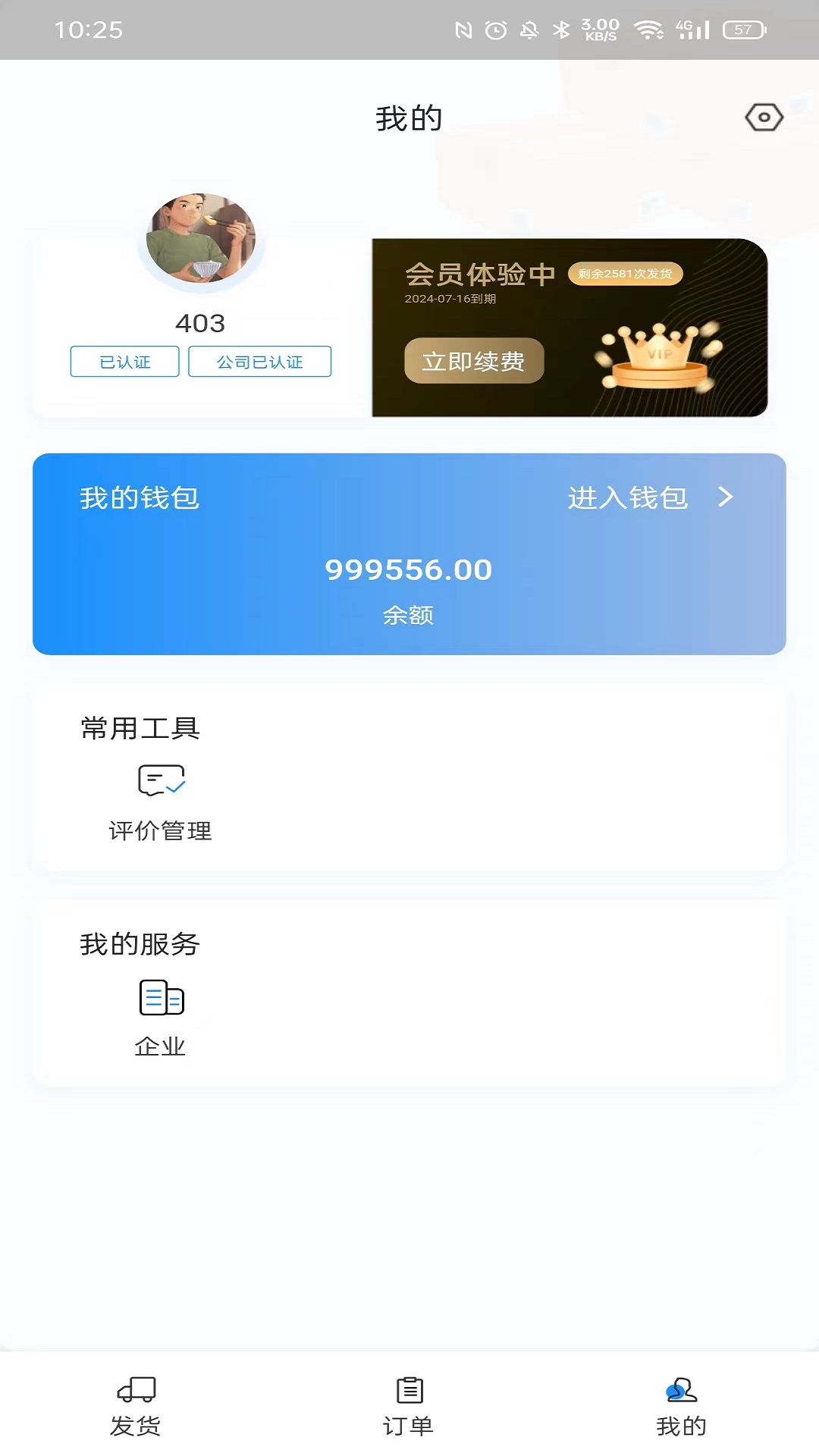Open the settings gear icon

(765, 117)
